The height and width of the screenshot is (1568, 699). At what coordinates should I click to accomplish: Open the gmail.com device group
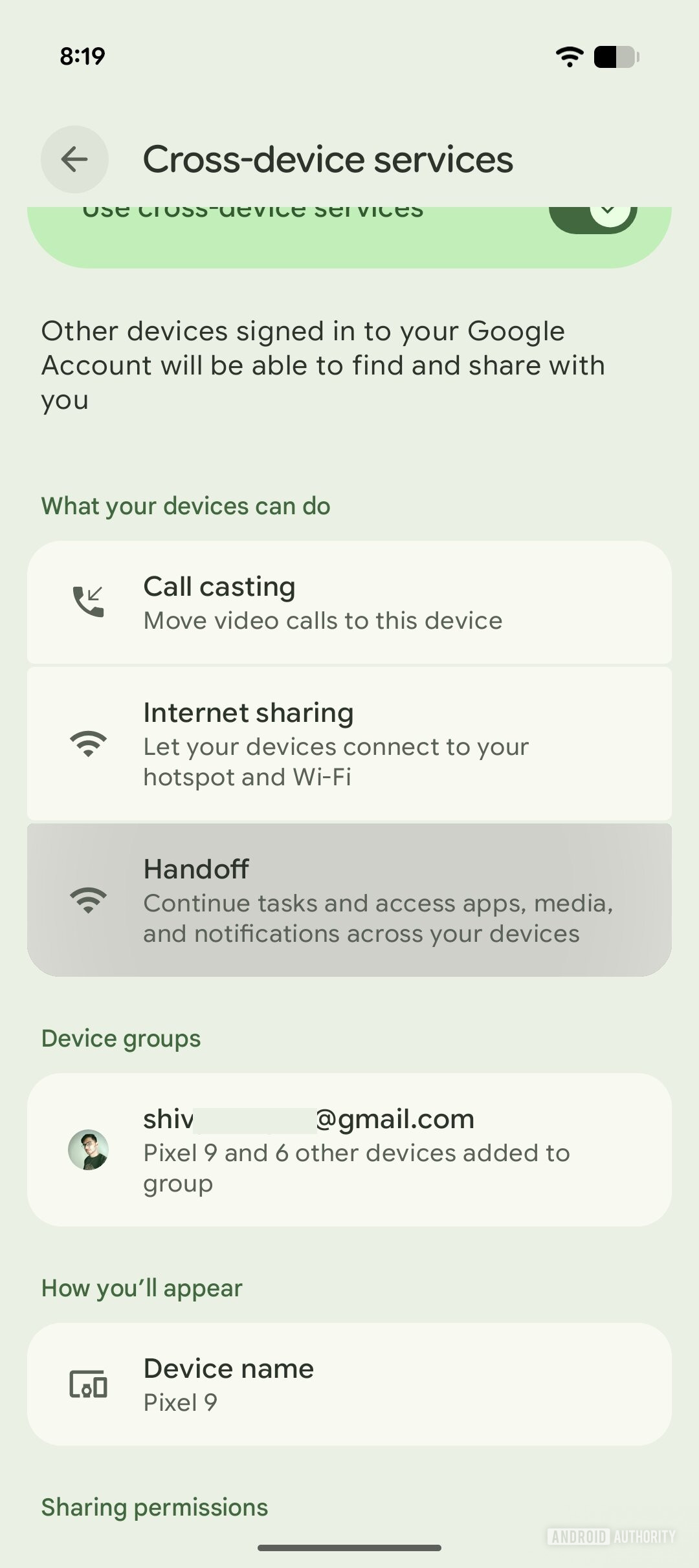(x=349, y=1149)
